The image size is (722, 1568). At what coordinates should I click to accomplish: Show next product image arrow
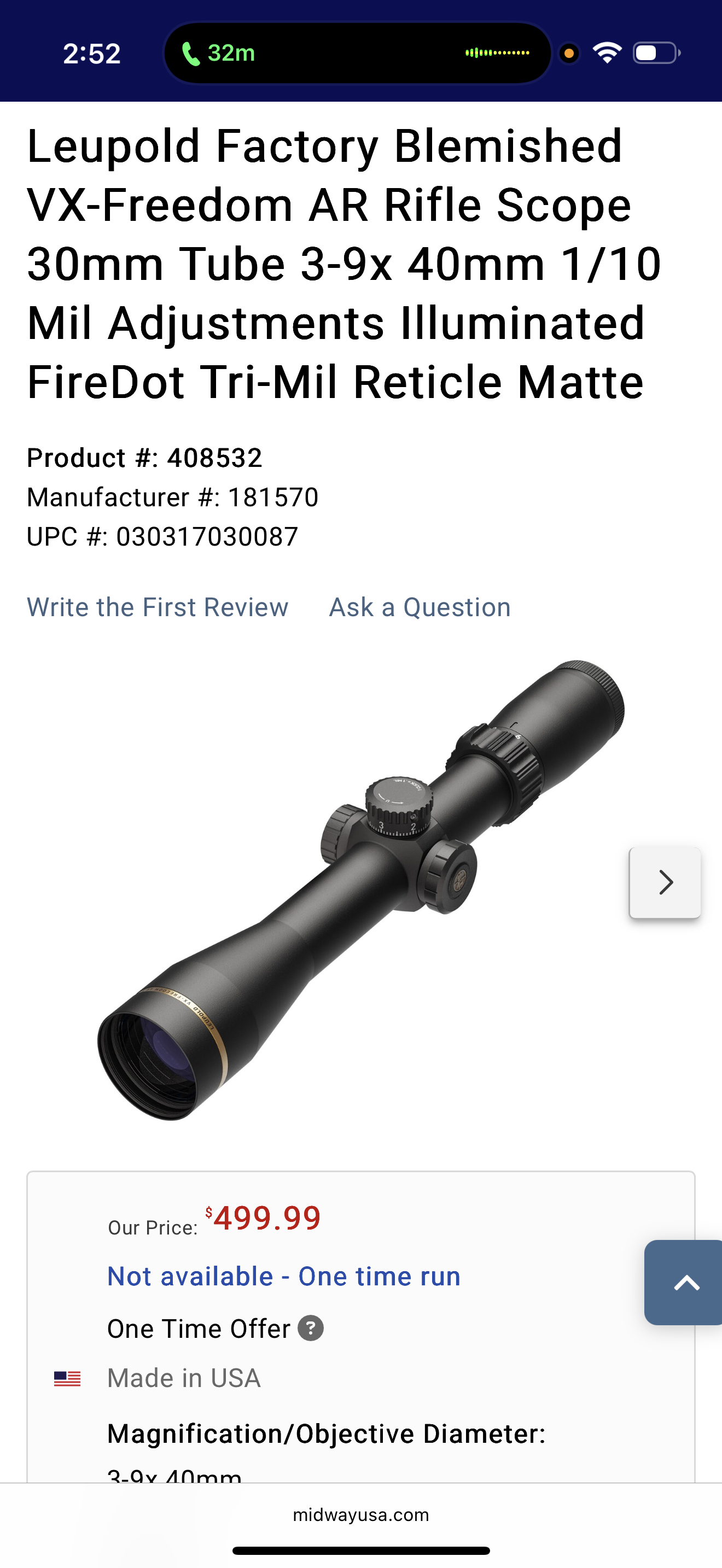(x=665, y=882)
